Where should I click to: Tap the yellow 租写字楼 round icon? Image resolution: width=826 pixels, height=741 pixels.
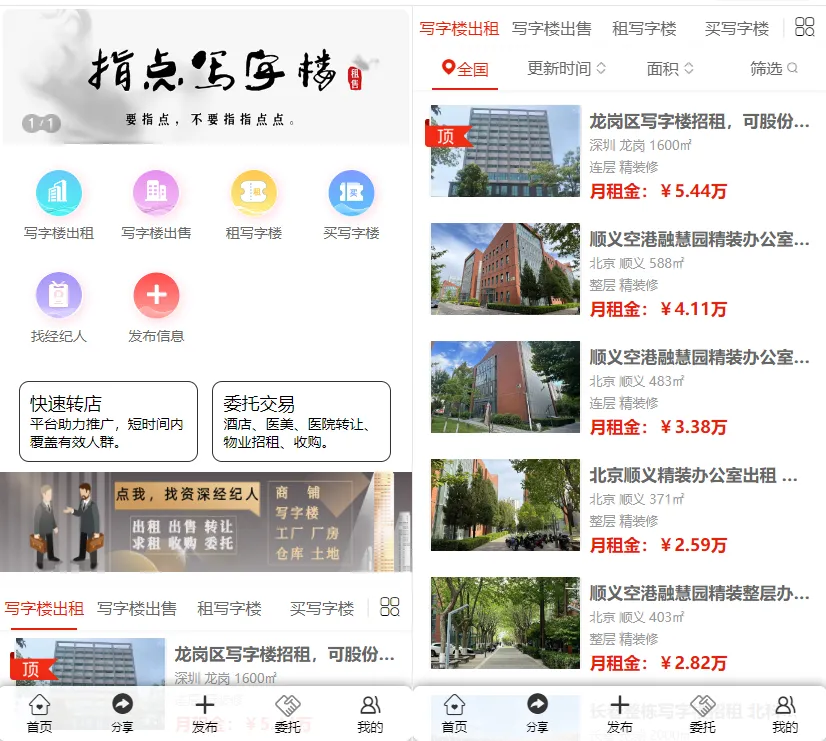click(x=254, y=193)
